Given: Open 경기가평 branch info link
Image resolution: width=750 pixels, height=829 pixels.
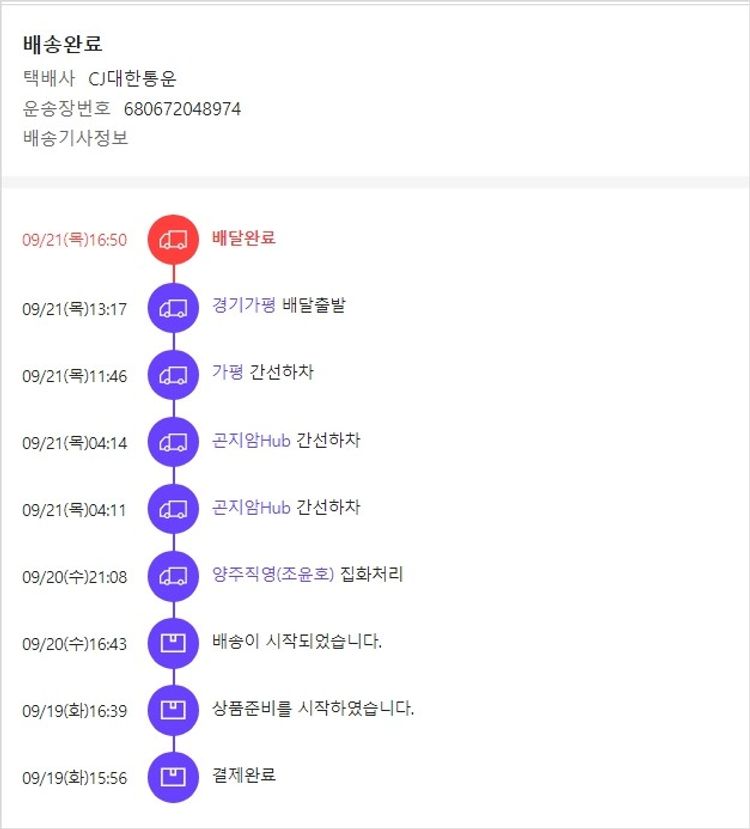Looking at the screenshot, I should click(x=244, y=306).
